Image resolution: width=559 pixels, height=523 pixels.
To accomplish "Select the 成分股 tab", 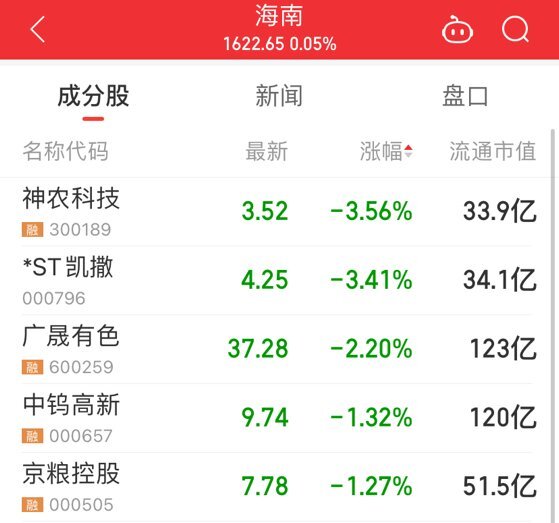I will [x=93, y=96].
